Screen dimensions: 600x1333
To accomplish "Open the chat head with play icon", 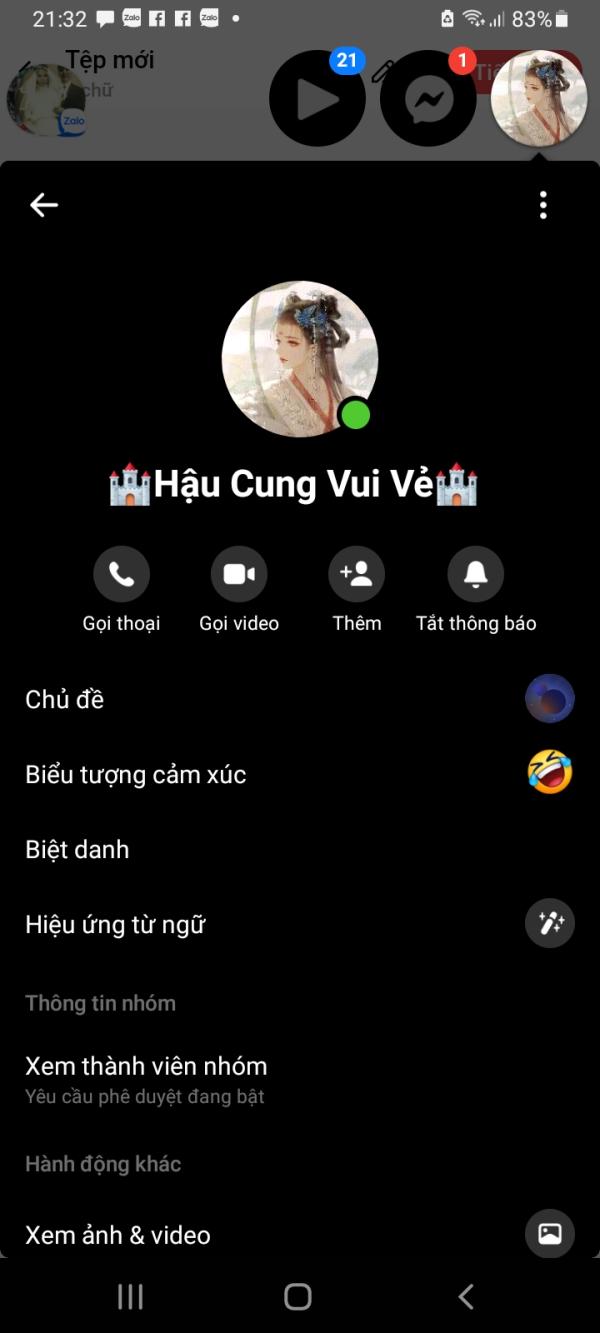I will click(x=317, y=98).
